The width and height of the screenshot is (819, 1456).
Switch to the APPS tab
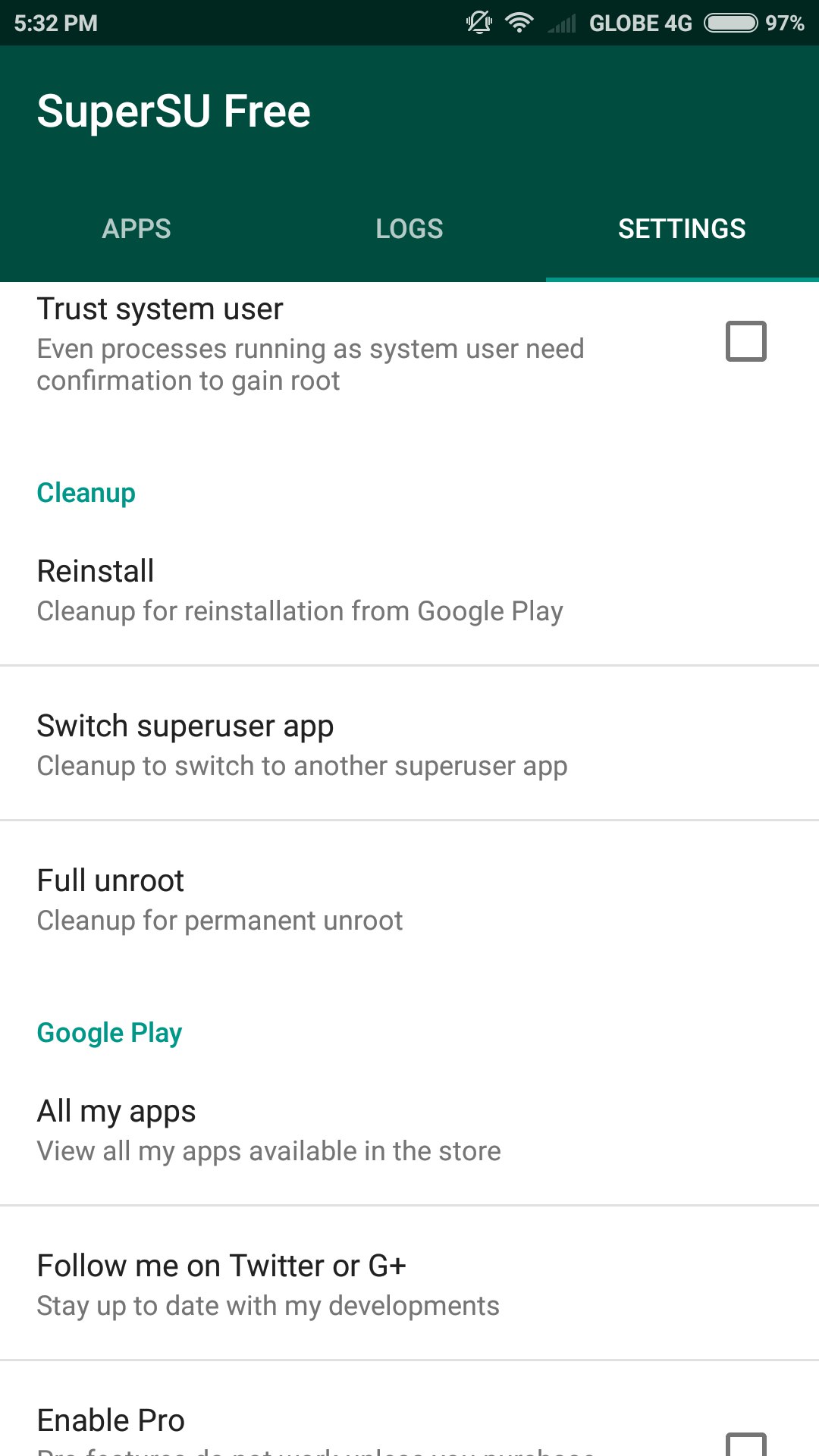[x=136, y=229]
